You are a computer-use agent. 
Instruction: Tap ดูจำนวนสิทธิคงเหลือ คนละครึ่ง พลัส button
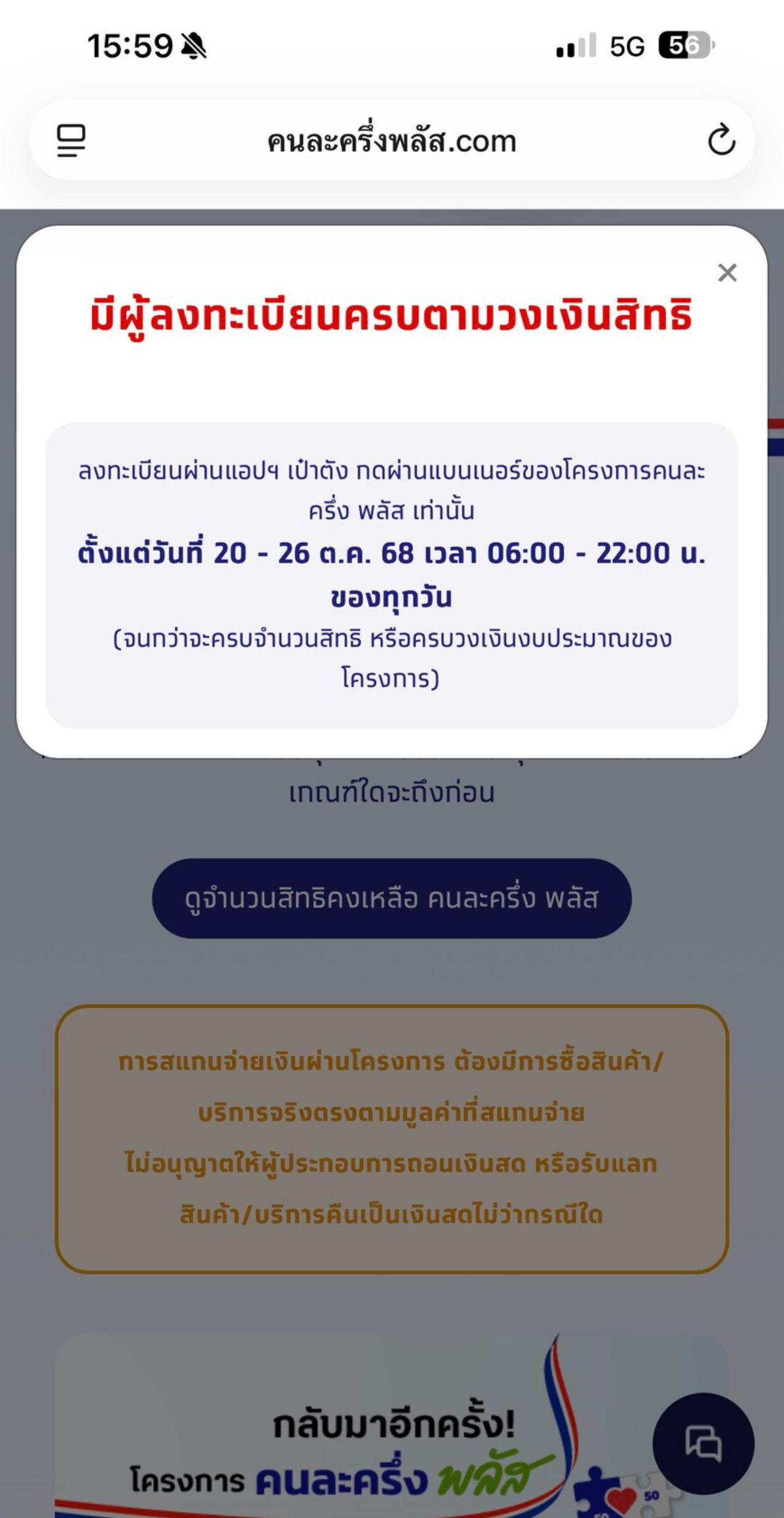(x=391, y=898)
